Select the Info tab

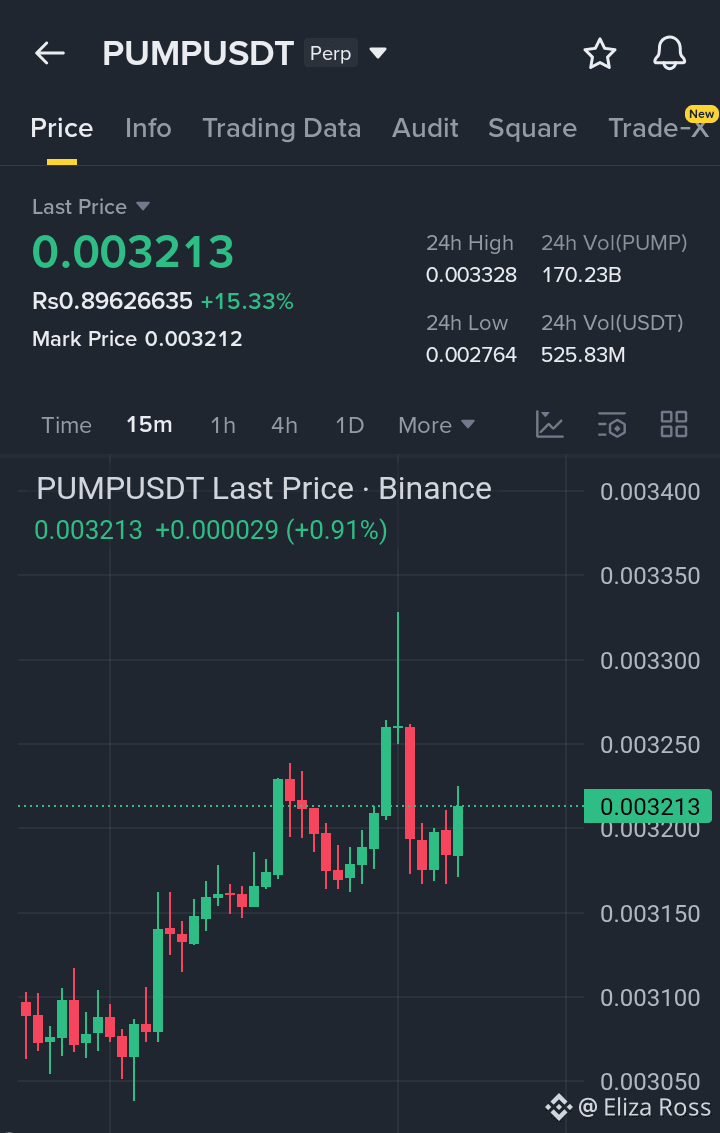point(148,128)
